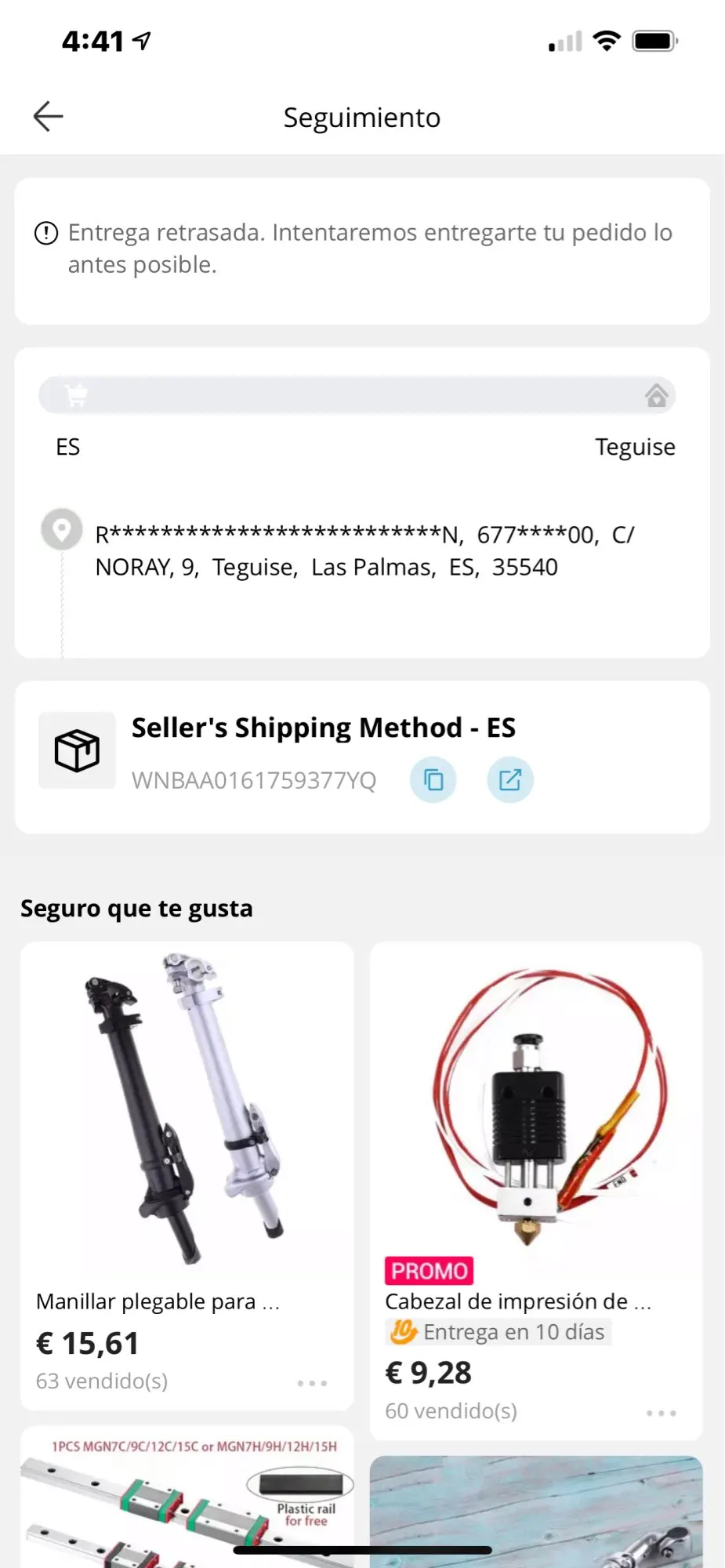The height and width of the screenshot is (1568, 725).
Task: Copy tracking number WNBAA0161759377YQ
Action: tap(433, 780)
